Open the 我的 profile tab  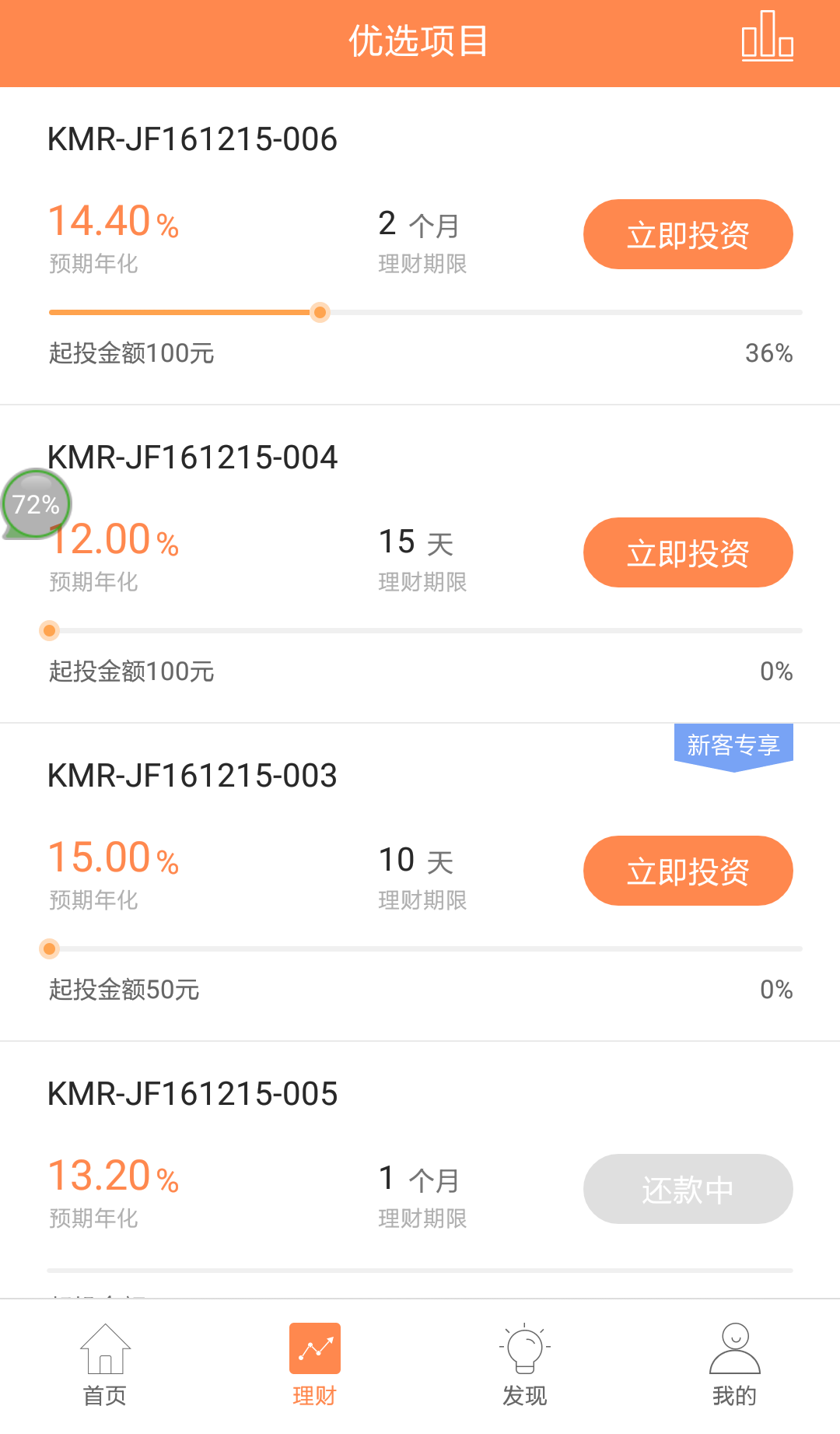734,1365
